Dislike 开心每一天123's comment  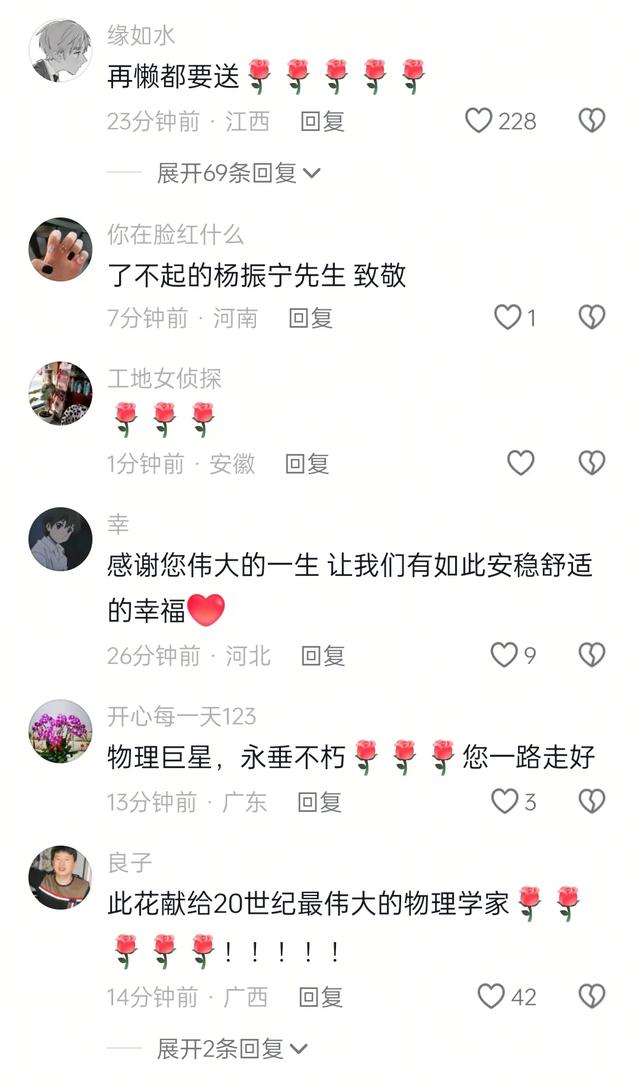pyautogui.click(x=592, y=801)
